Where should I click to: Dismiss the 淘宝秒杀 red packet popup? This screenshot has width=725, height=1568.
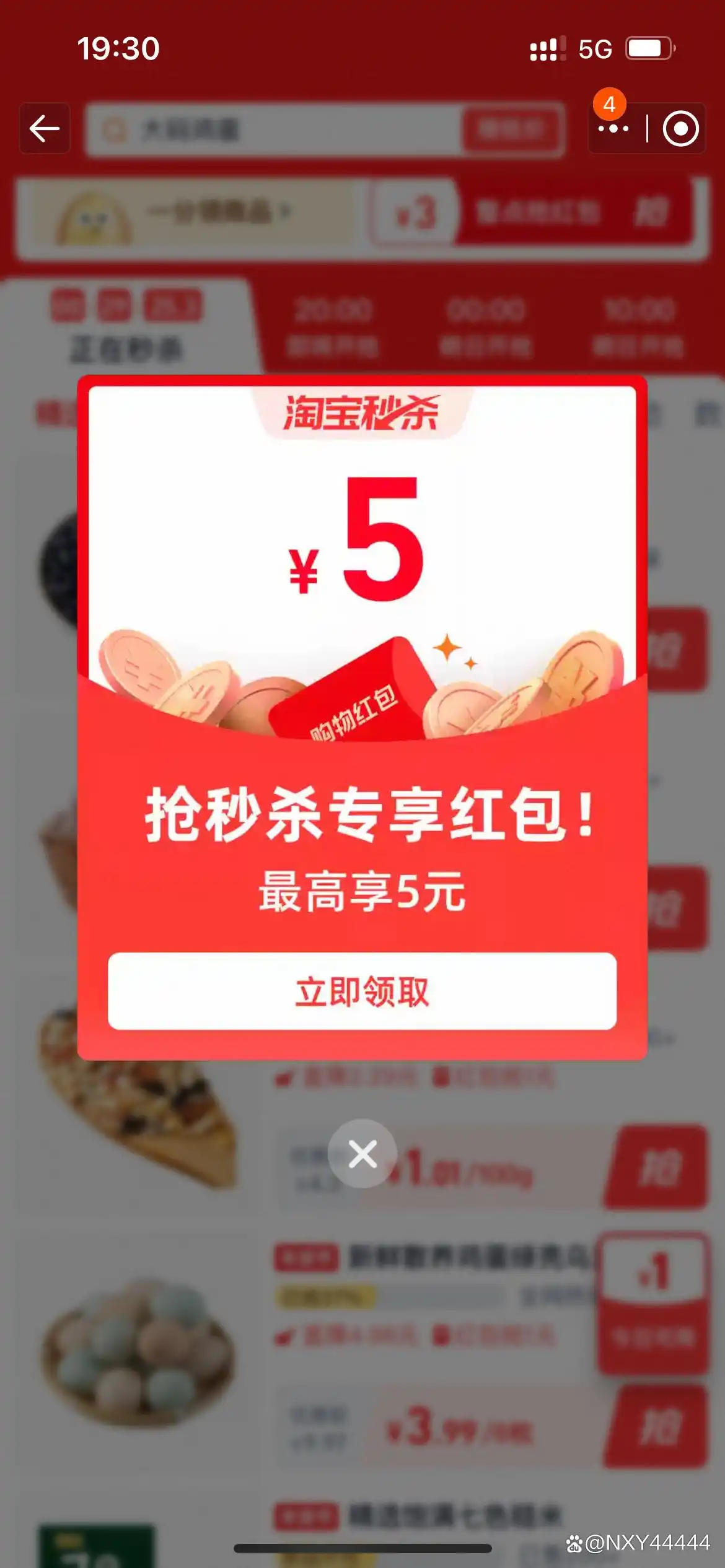362,1154
